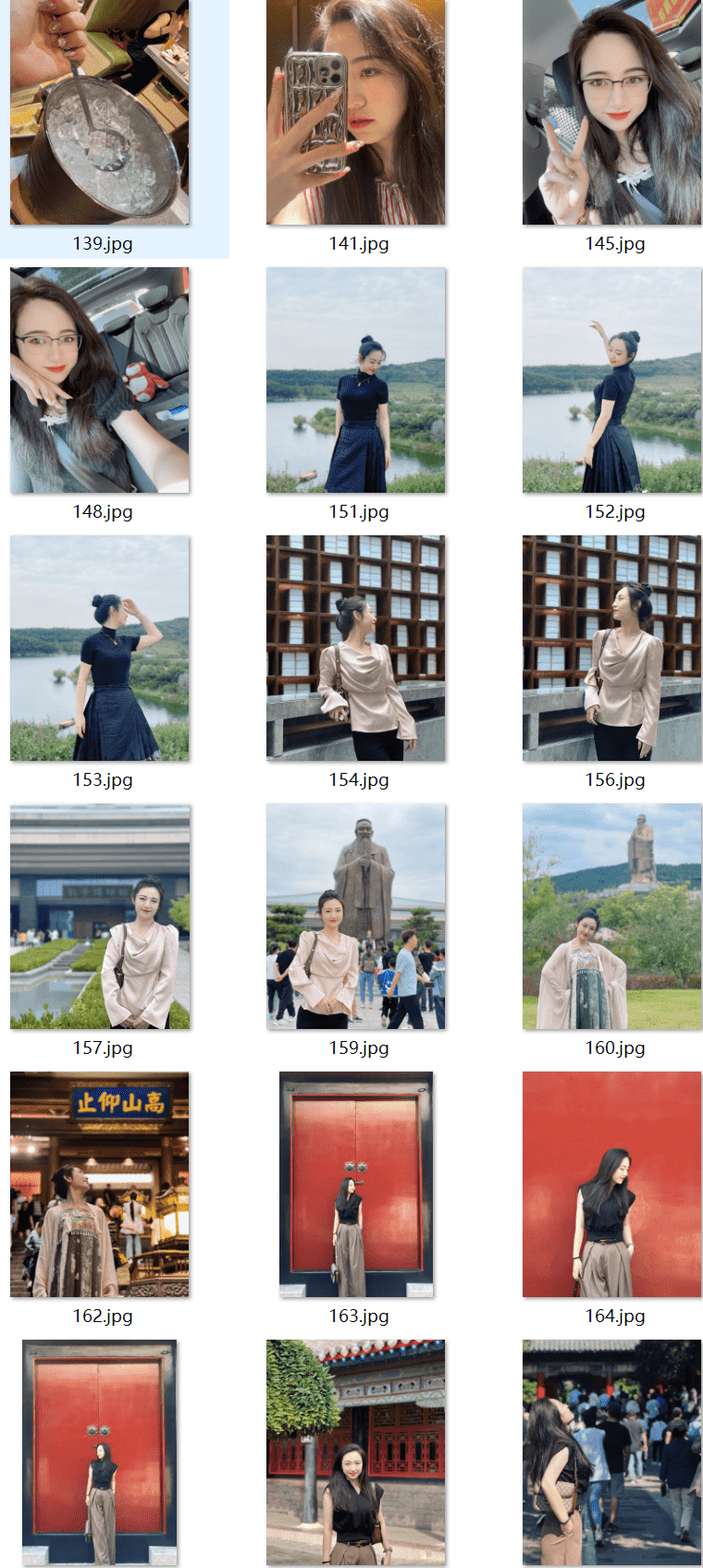Open photo 148.jpg
Viewport: 703px width, 1568px height.
100,380
